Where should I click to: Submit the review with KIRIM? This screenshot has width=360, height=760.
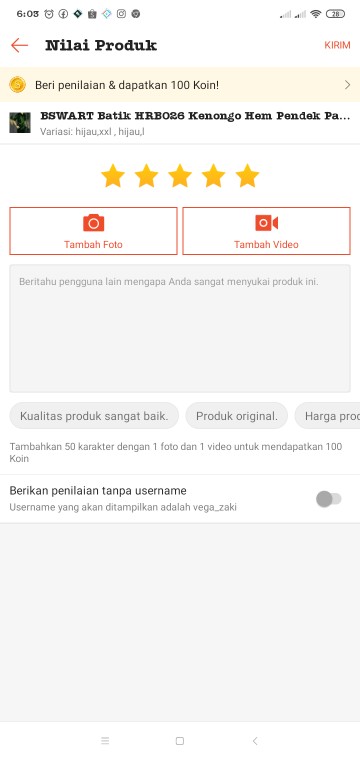click(337, 46)
